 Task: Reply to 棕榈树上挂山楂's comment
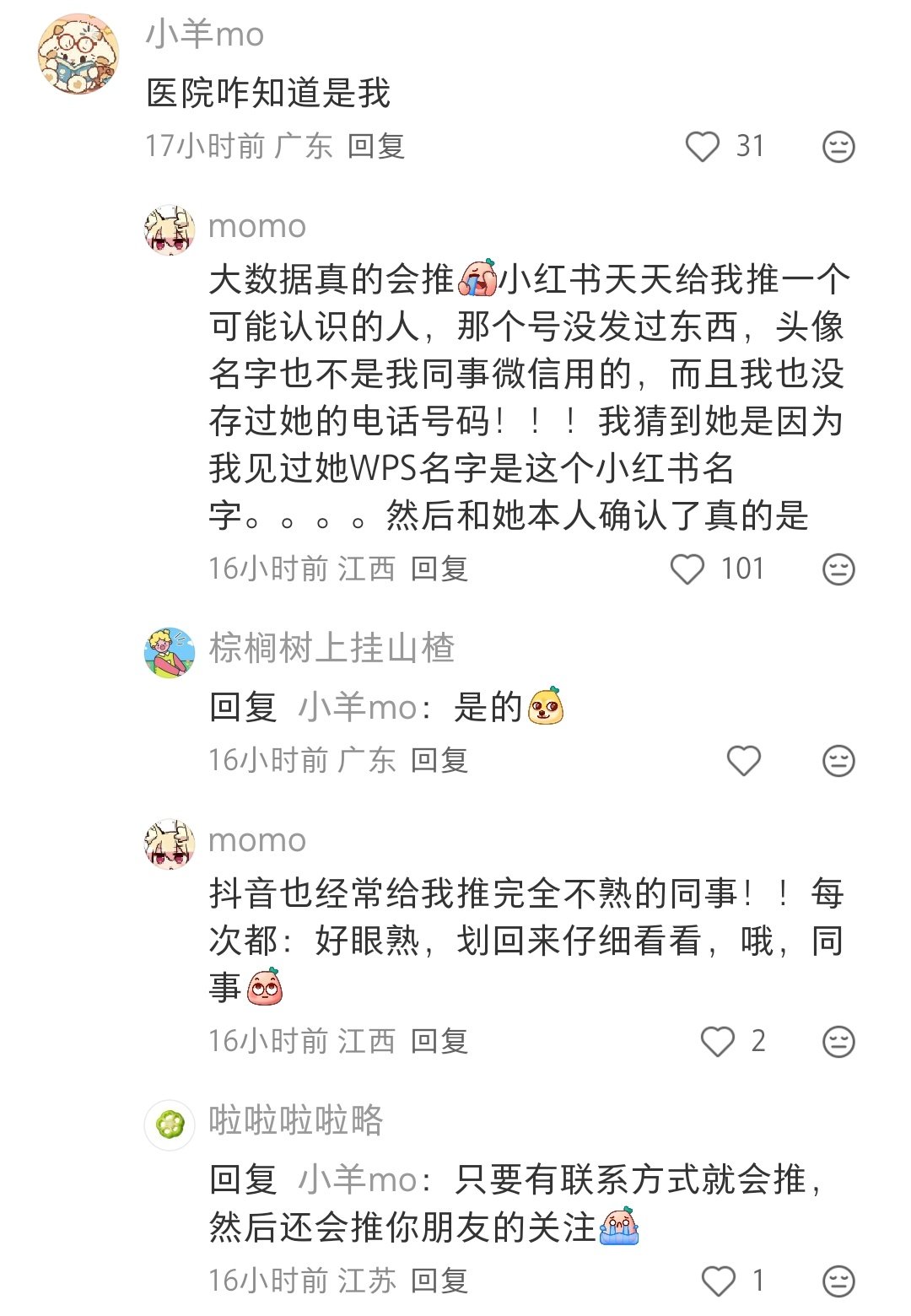[x=439, y=760]
